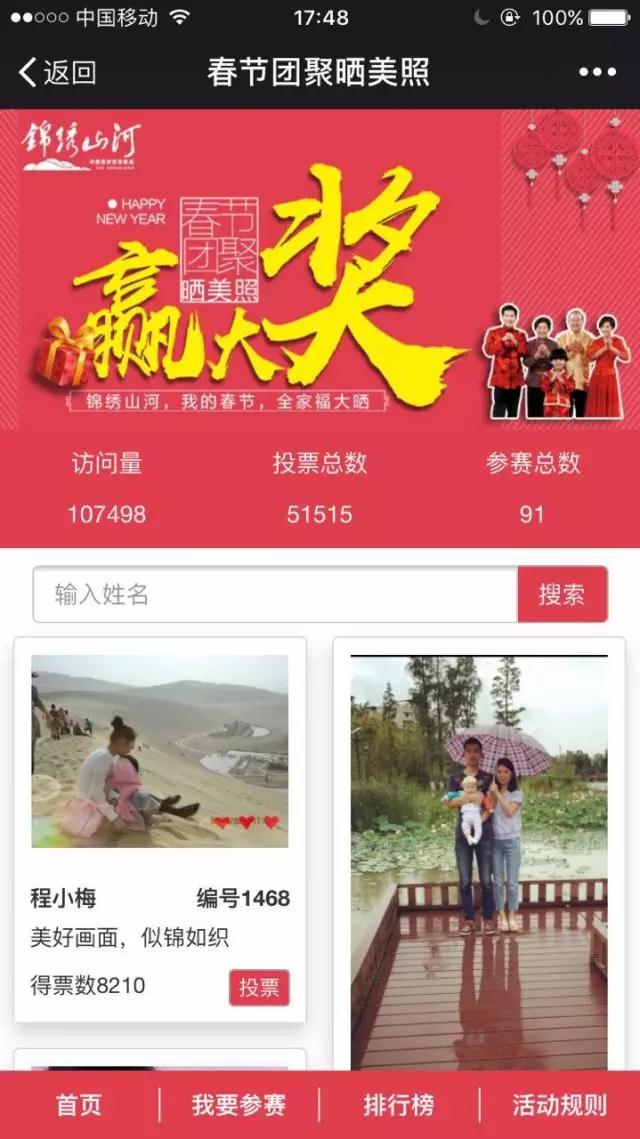
Task: Open the 活动规则 rules tab
Action: click(x=559, y=1105)
